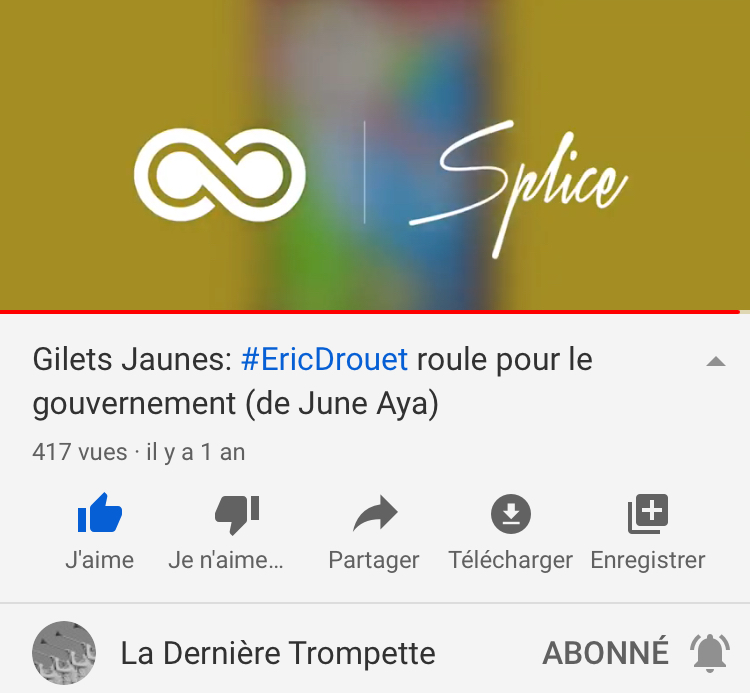
Task: Open the #EricDrouet hashtag link
Action: [325, 360]
